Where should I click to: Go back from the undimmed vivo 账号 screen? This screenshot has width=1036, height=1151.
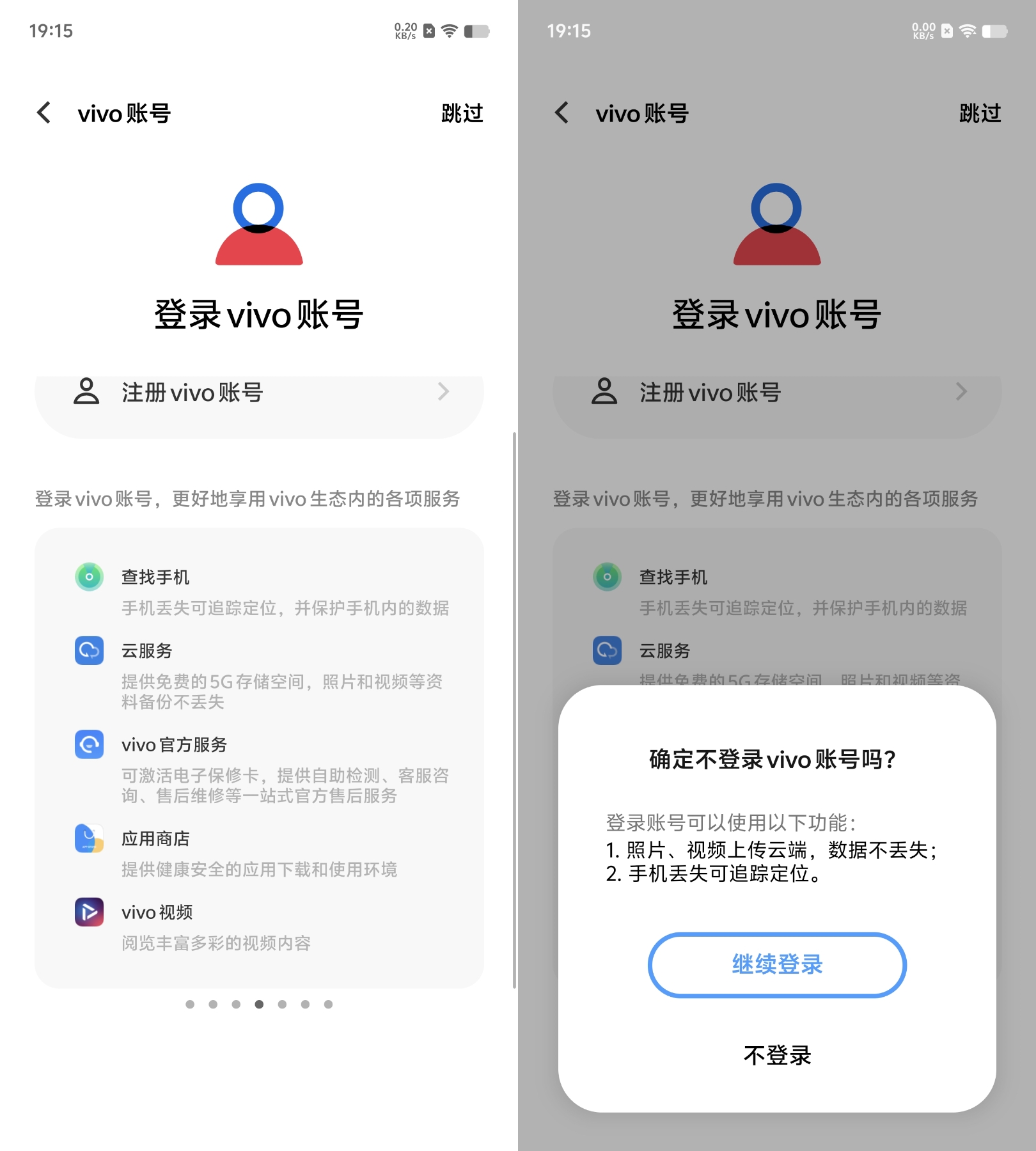44,113
